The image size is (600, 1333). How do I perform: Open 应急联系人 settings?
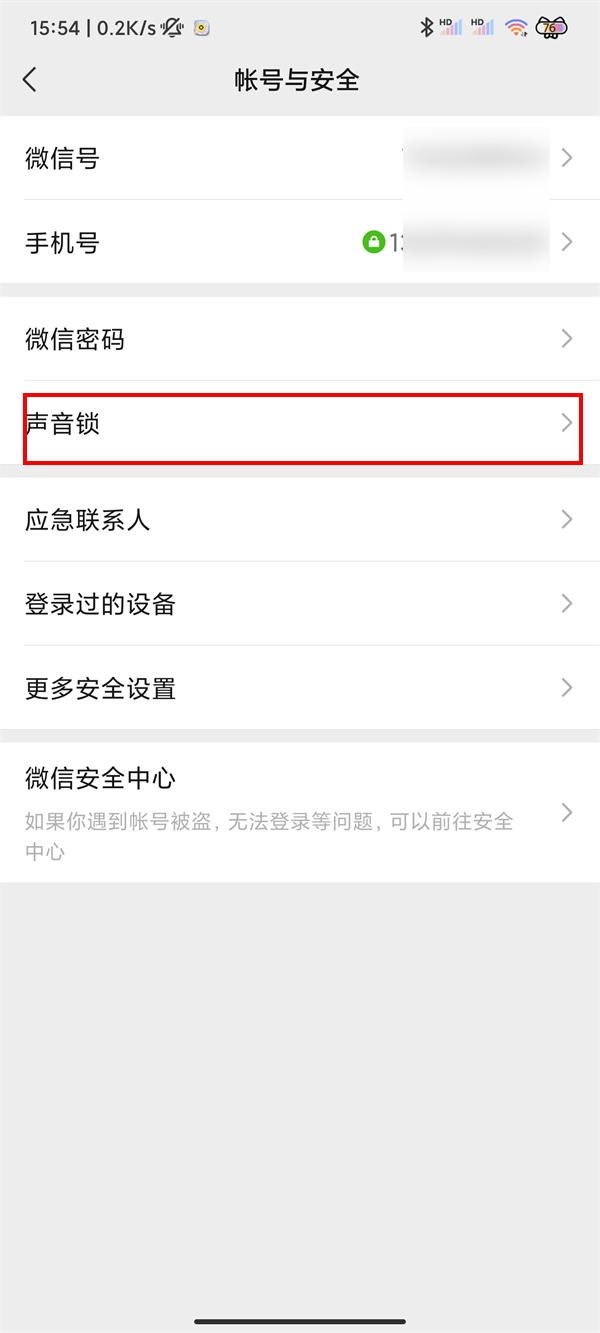point(300,520)
